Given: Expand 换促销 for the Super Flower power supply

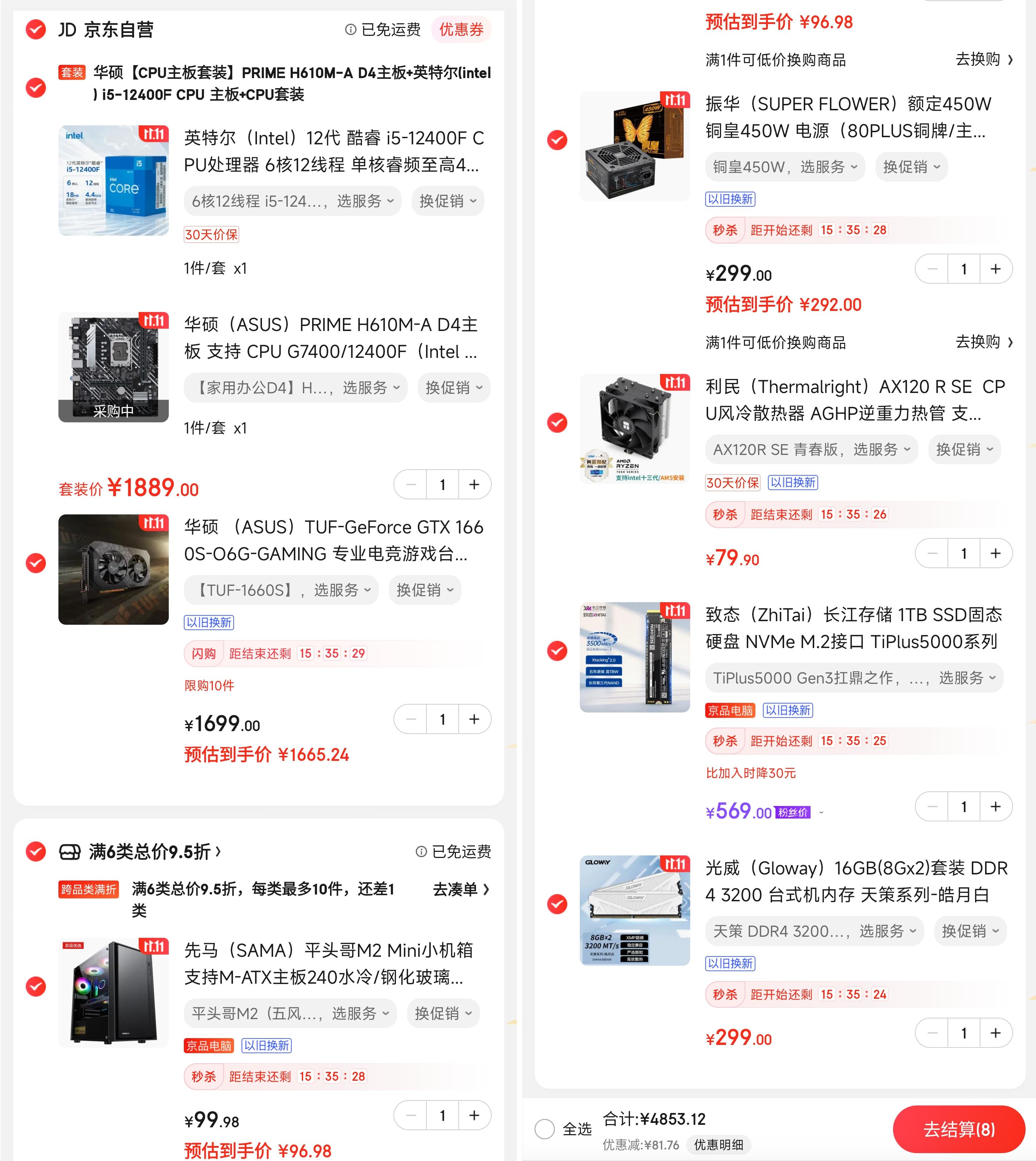Looking at the screenshot, I should coord(911,167).
